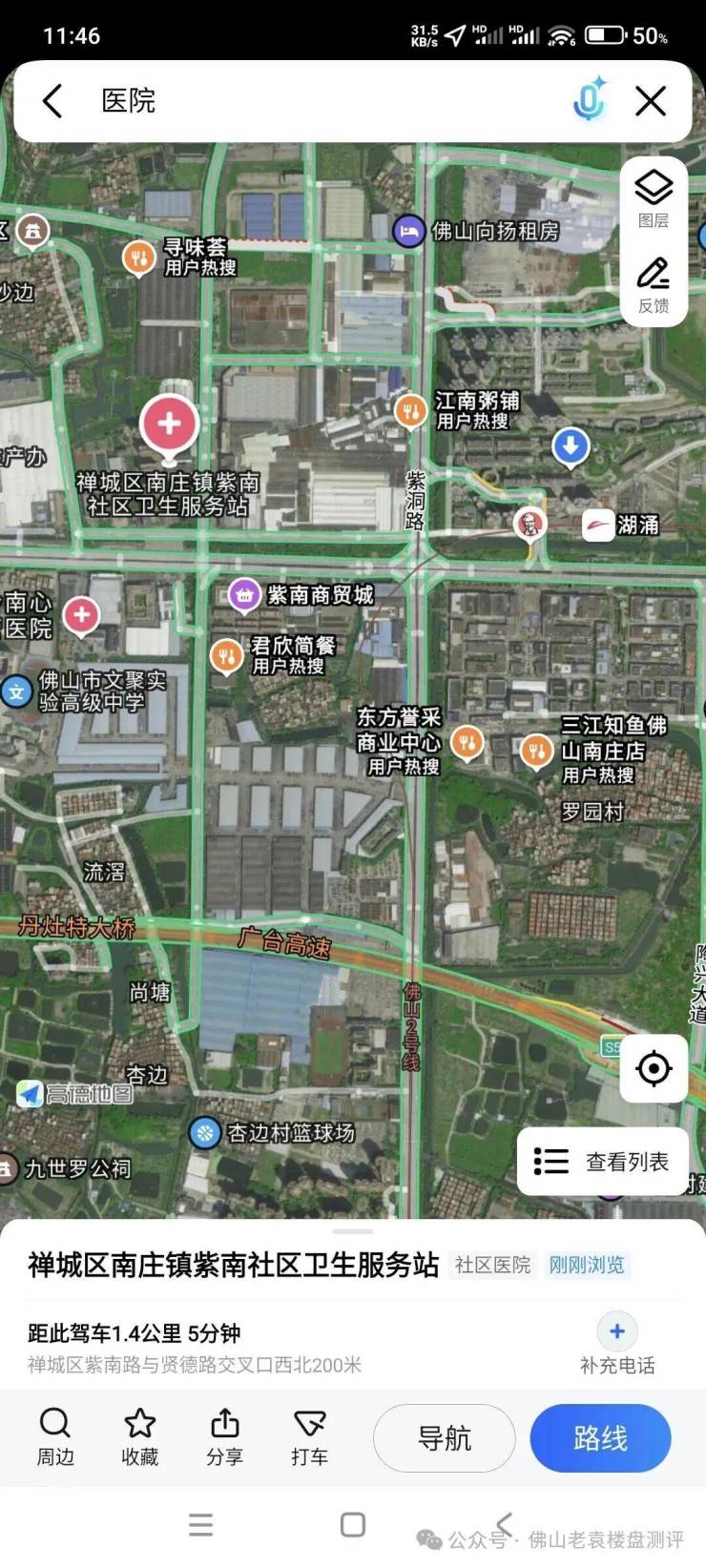Start voice search with the microphone

pyautogui.click(x=589, y=100)
